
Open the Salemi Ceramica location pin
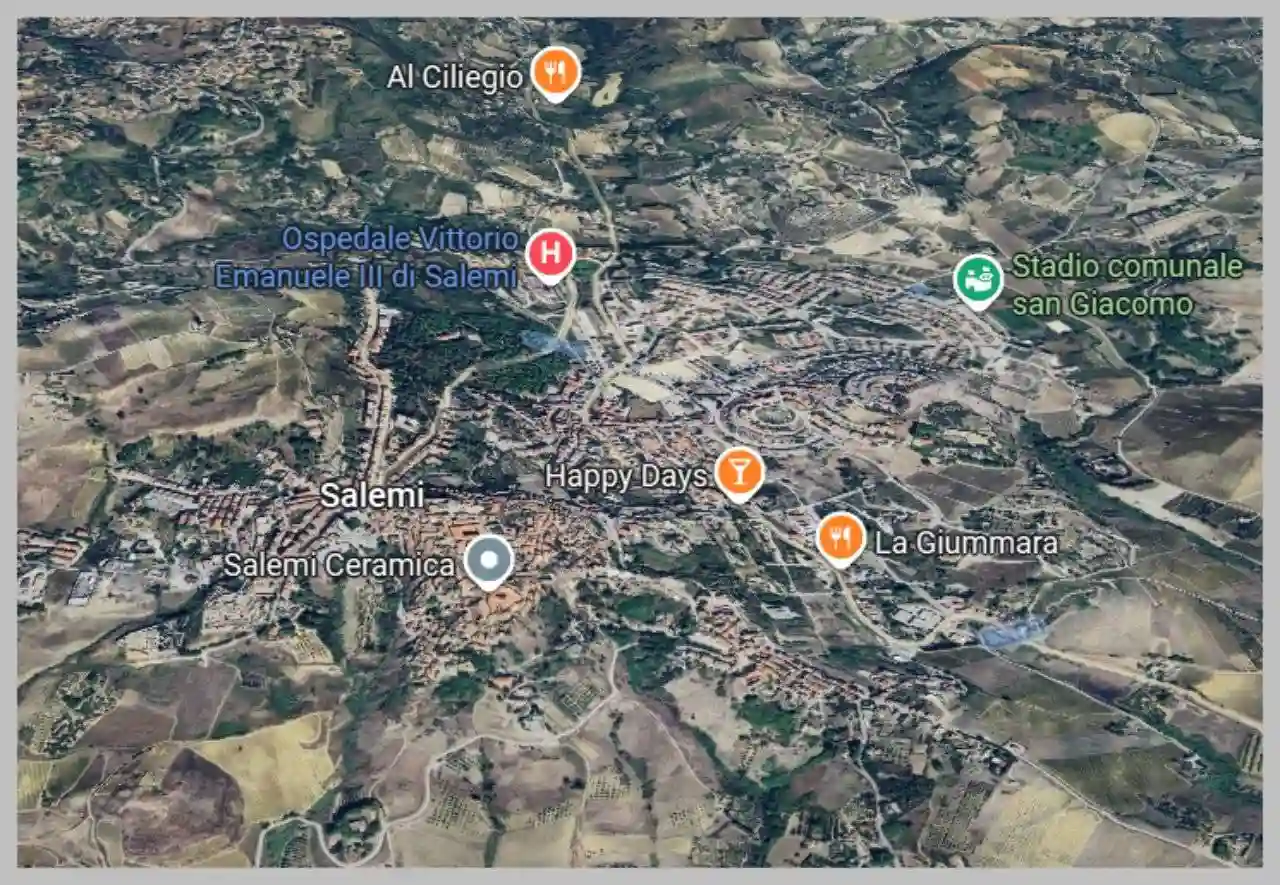[489, 561]
